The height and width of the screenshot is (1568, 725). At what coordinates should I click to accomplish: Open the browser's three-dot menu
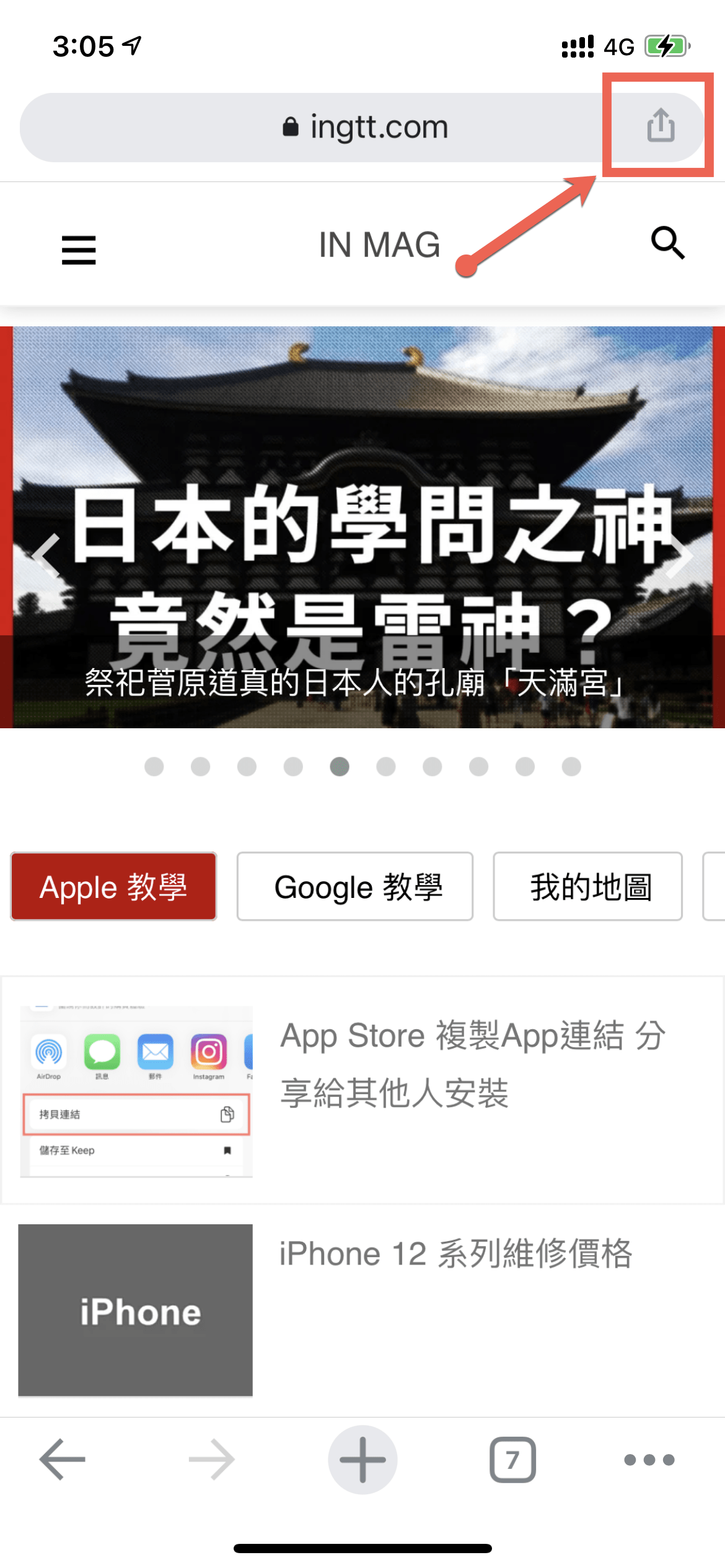(x=649, y=1459)
